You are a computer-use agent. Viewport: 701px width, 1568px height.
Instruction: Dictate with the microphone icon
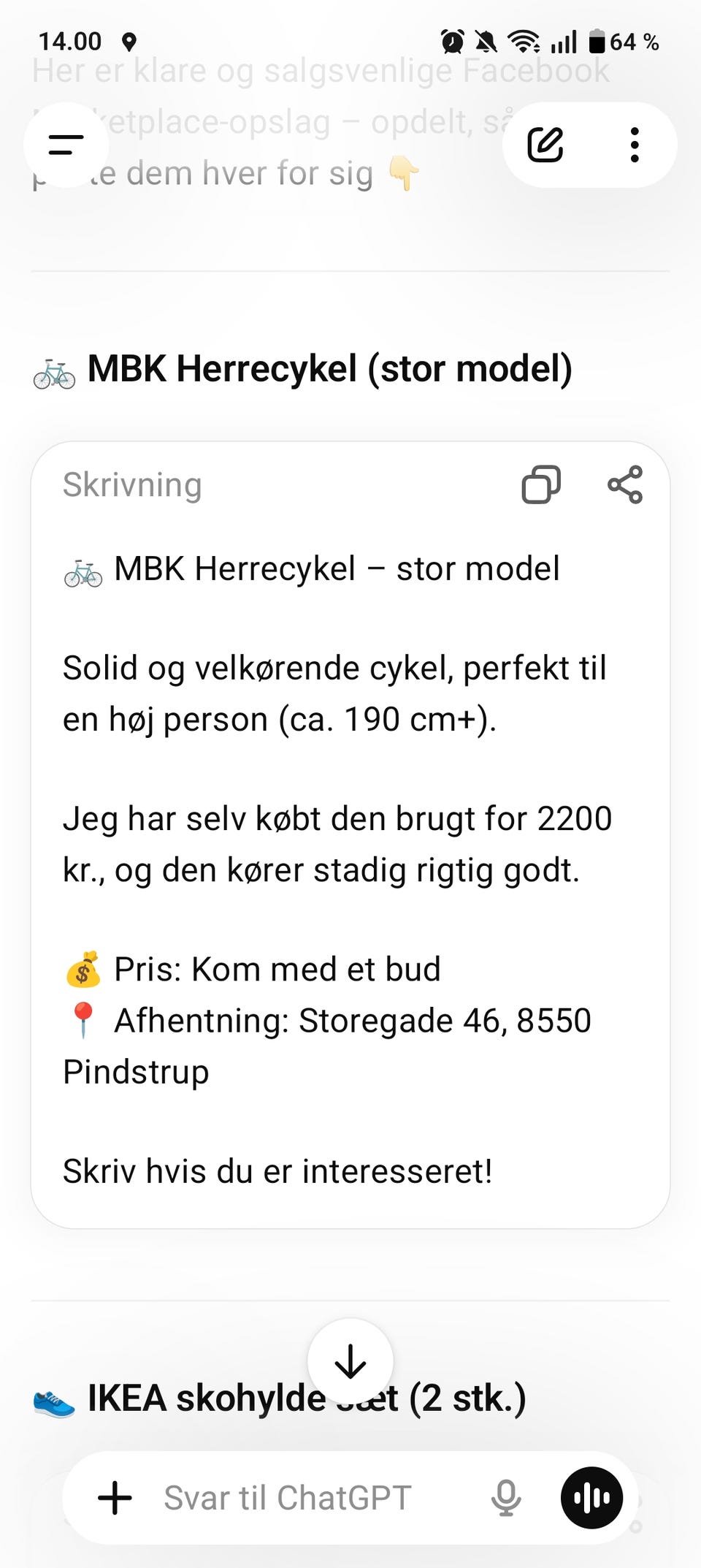click(x=505, y=1498)
